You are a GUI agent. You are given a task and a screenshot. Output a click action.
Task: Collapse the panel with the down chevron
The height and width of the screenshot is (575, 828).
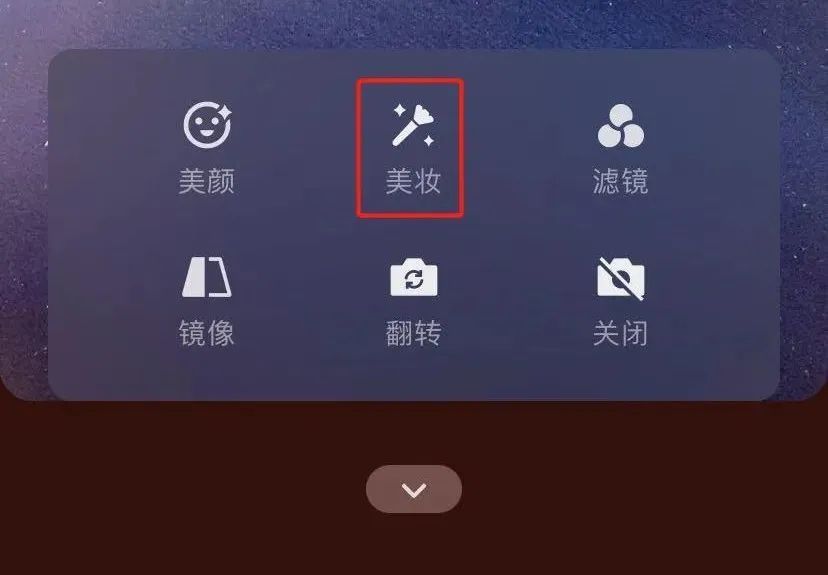[414, 489]
